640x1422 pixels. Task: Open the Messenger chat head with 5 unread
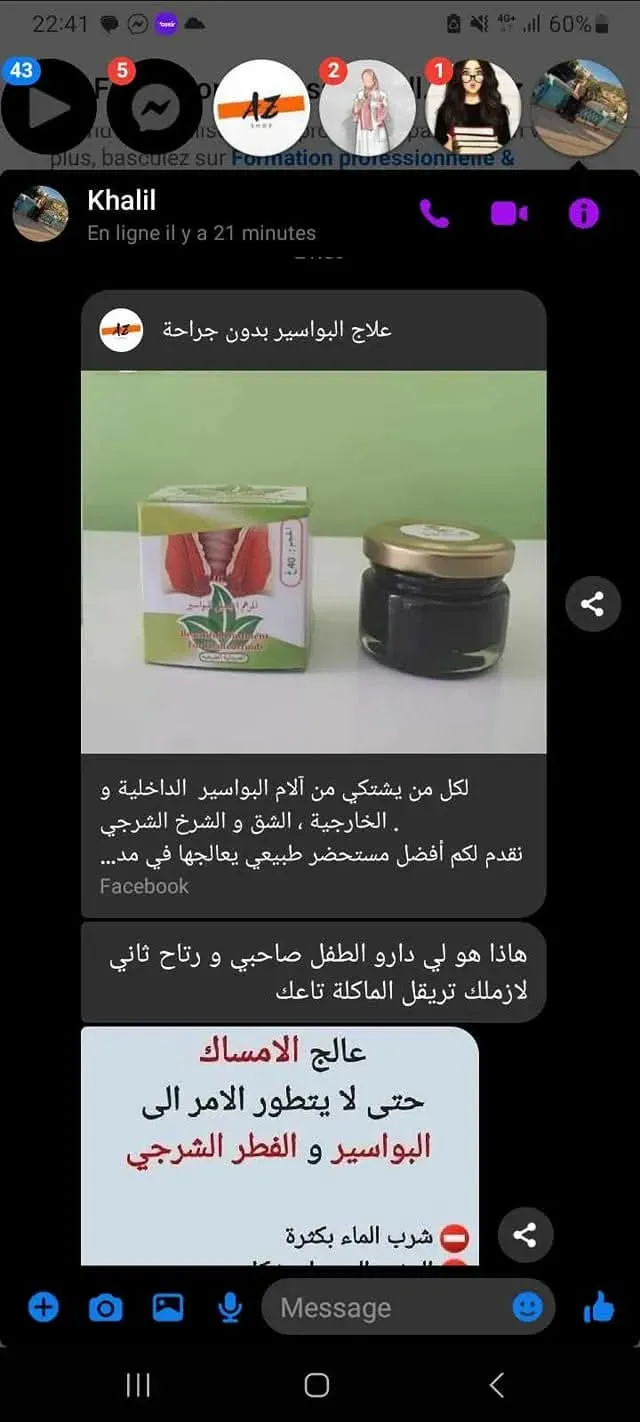(153, 108)
